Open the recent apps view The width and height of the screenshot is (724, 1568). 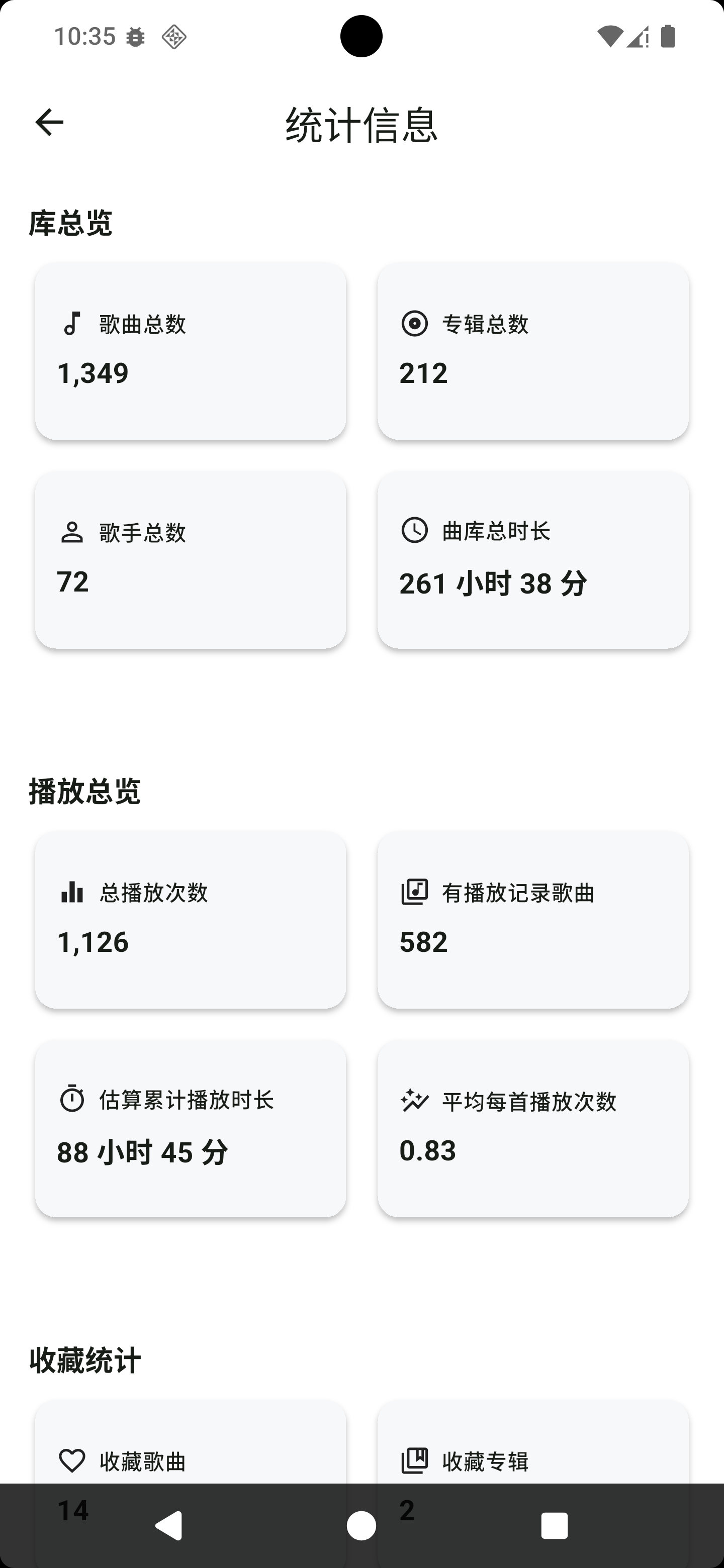(x=554, y=1525)
